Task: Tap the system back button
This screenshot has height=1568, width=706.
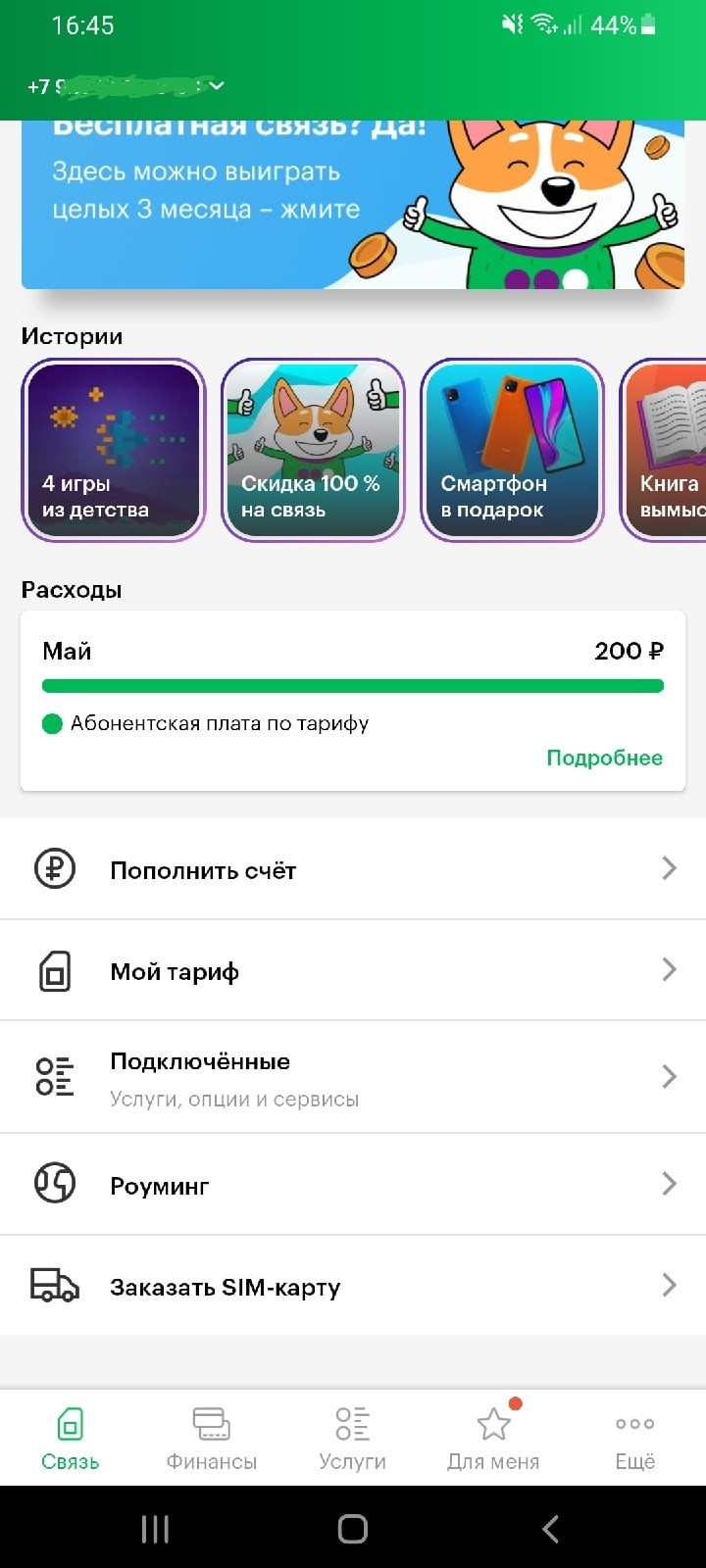Action: [x=550, y=1529]
